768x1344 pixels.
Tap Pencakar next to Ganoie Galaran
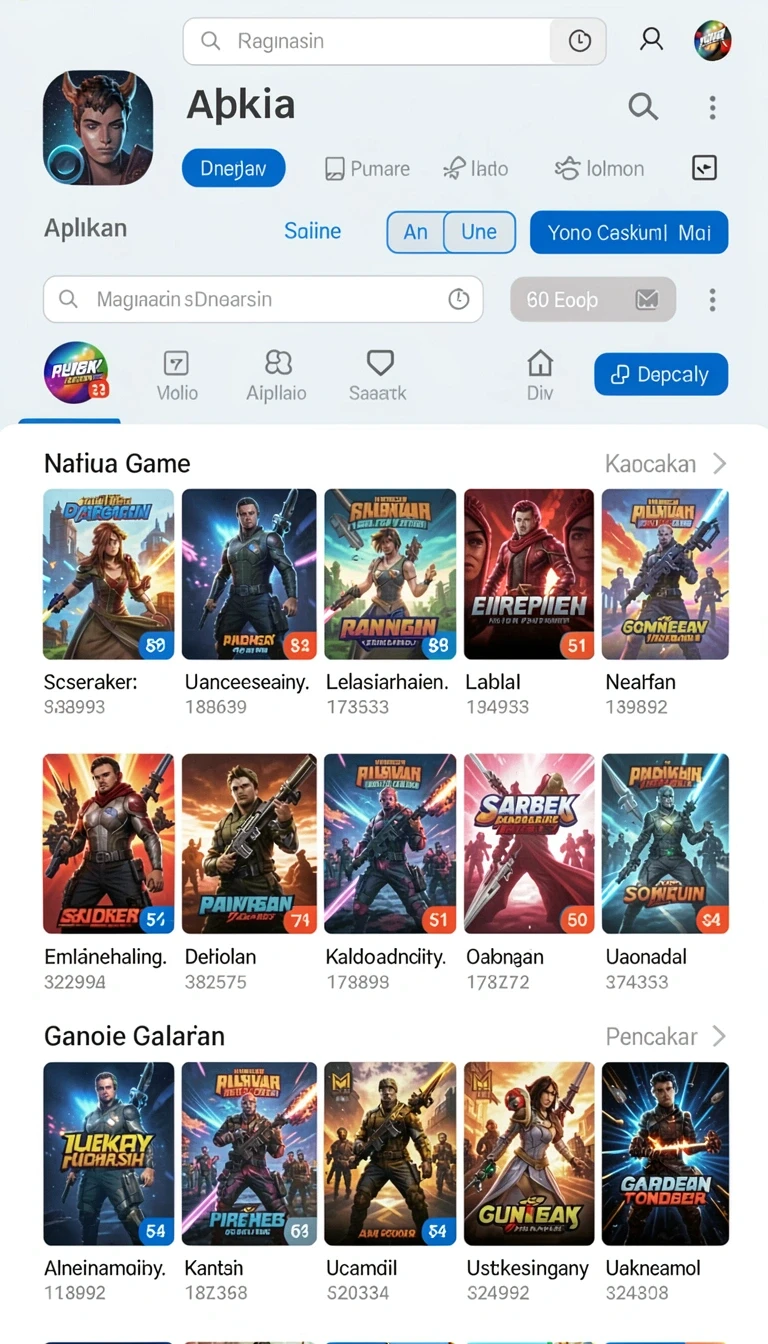pos(666,1036)
